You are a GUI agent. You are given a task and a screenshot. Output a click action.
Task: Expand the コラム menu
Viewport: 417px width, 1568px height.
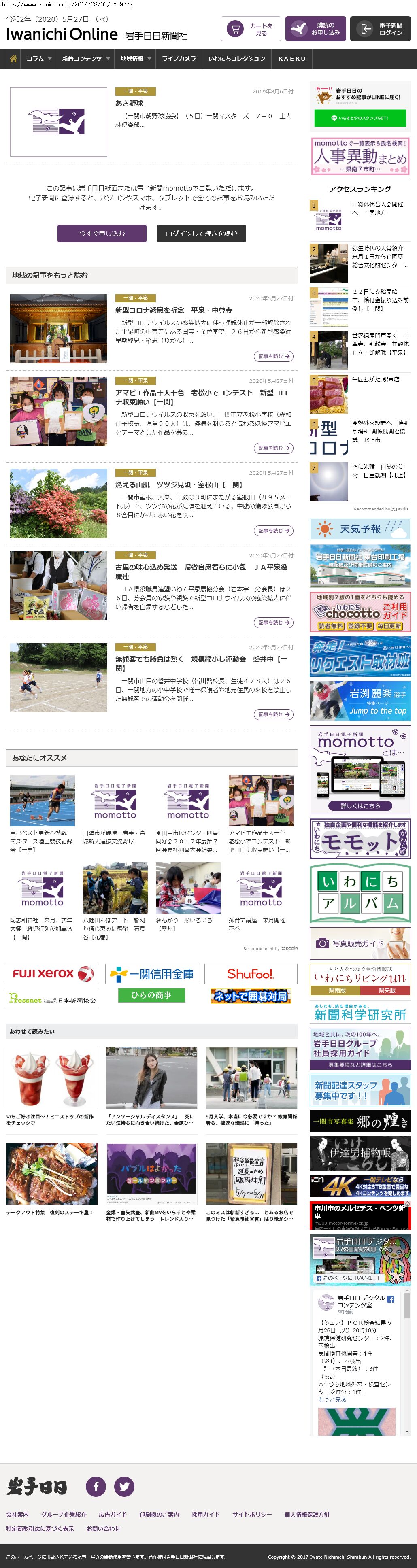pos(38,59)
